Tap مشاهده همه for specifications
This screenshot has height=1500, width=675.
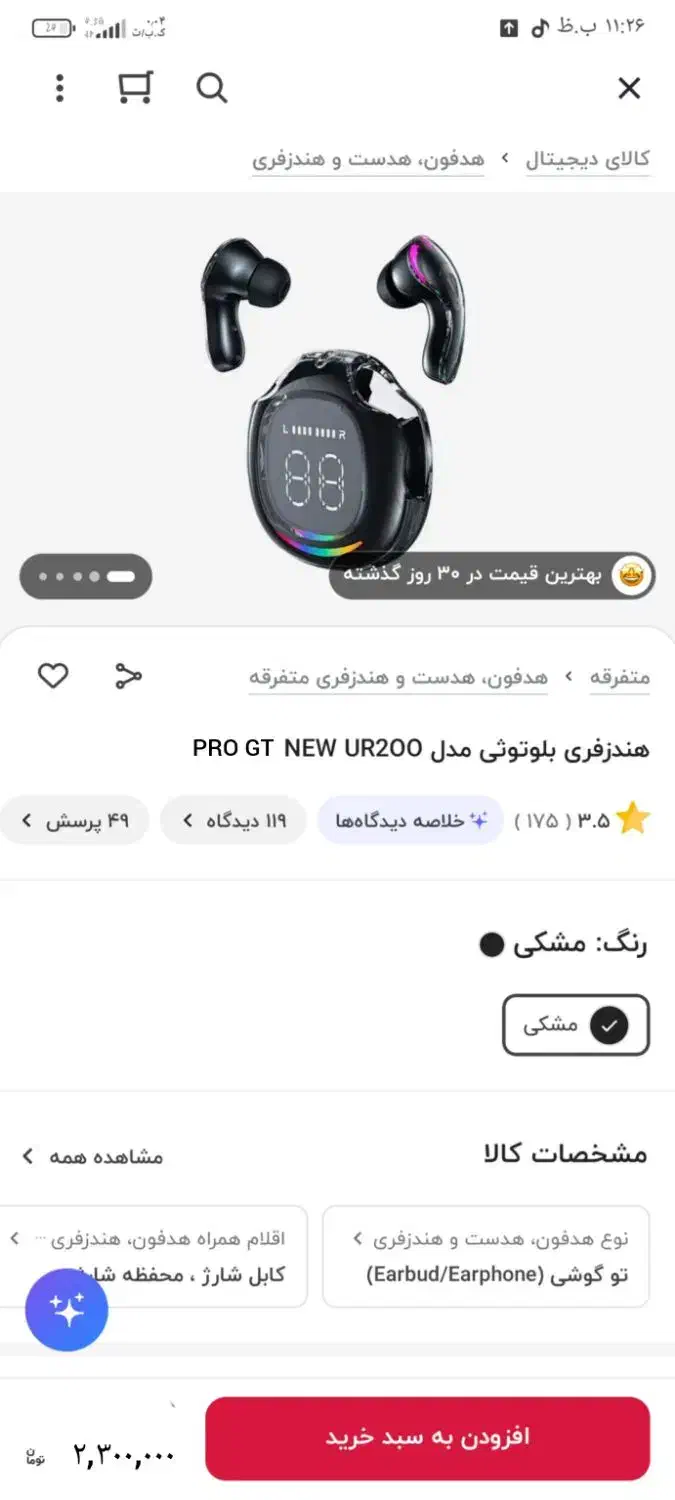[92, 1157]
